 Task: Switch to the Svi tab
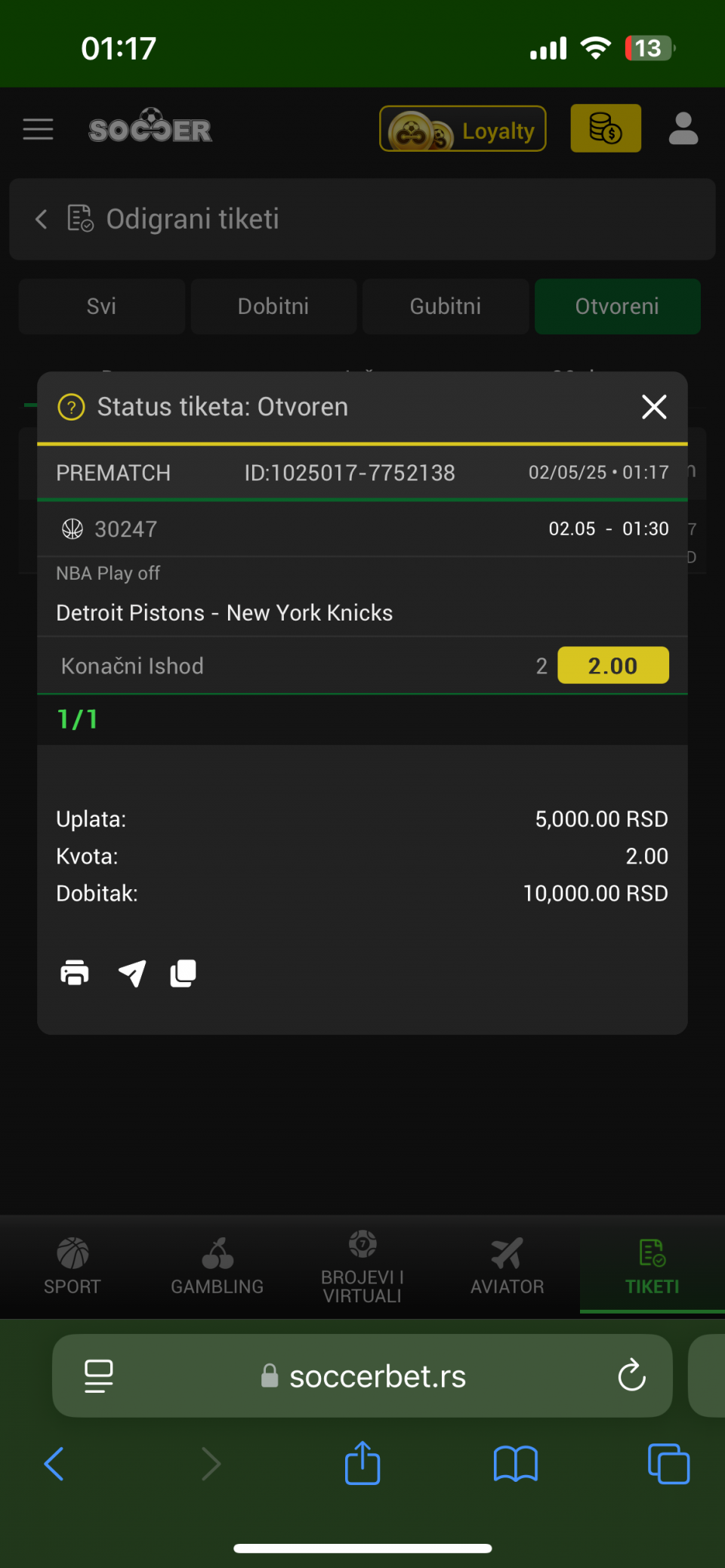102,307
